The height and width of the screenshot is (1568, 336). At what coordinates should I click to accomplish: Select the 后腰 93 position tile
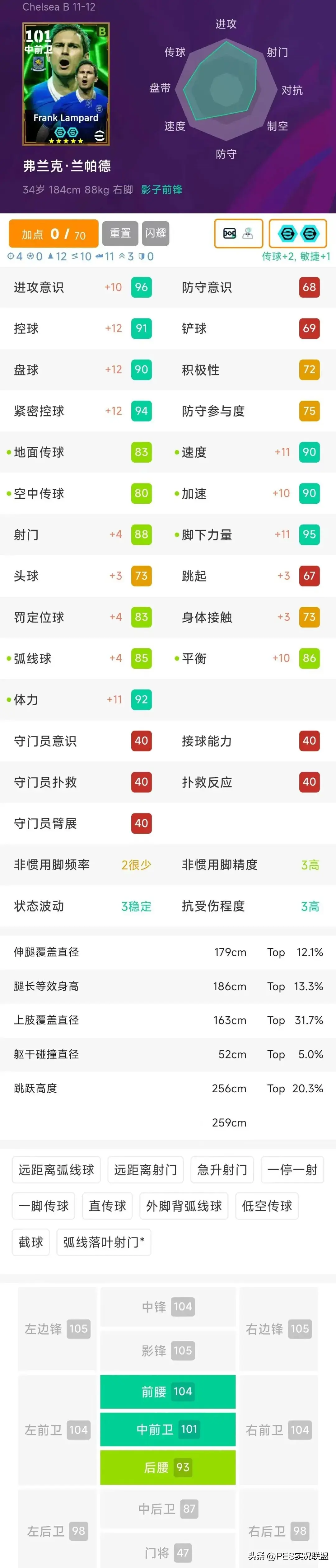pos(167,1467)
